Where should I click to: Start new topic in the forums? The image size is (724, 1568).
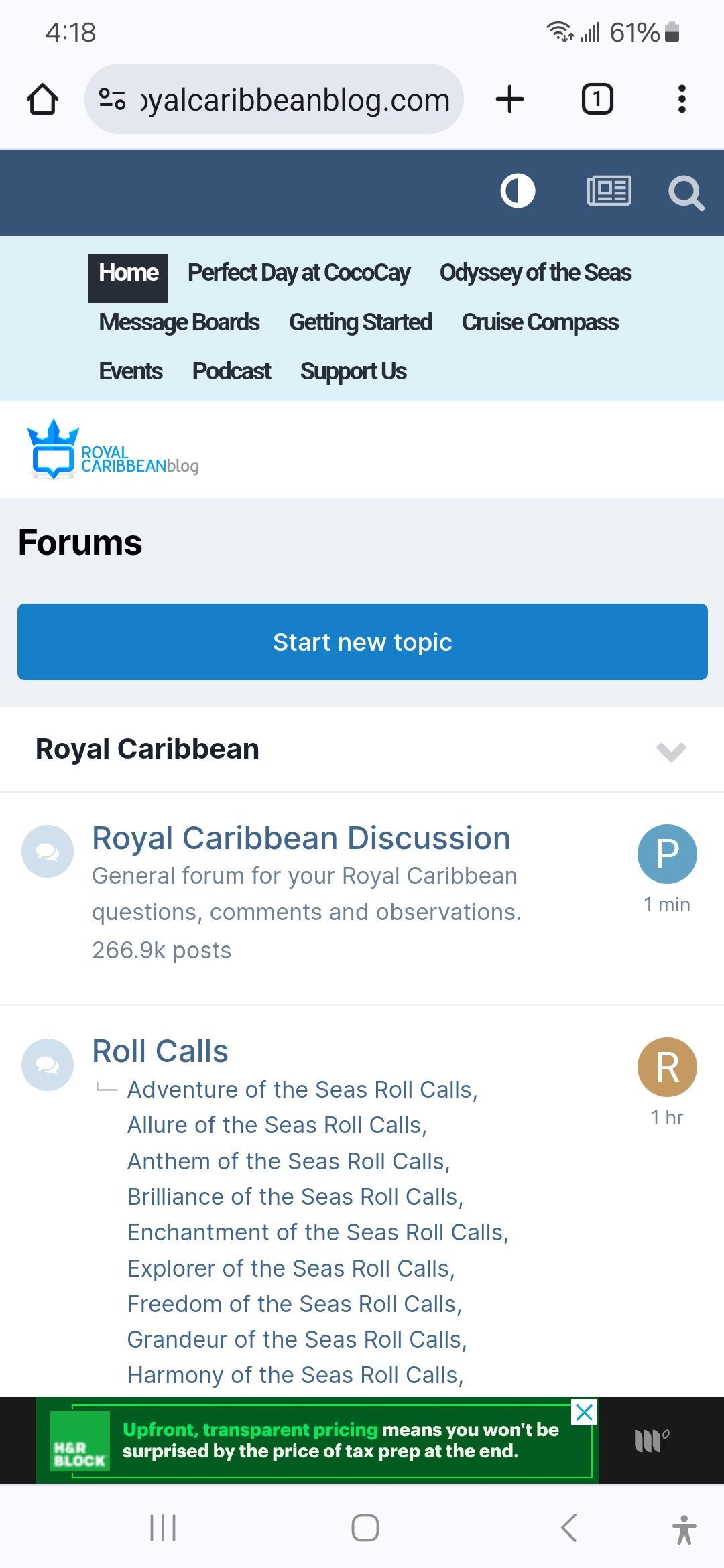tap(363, 642)
